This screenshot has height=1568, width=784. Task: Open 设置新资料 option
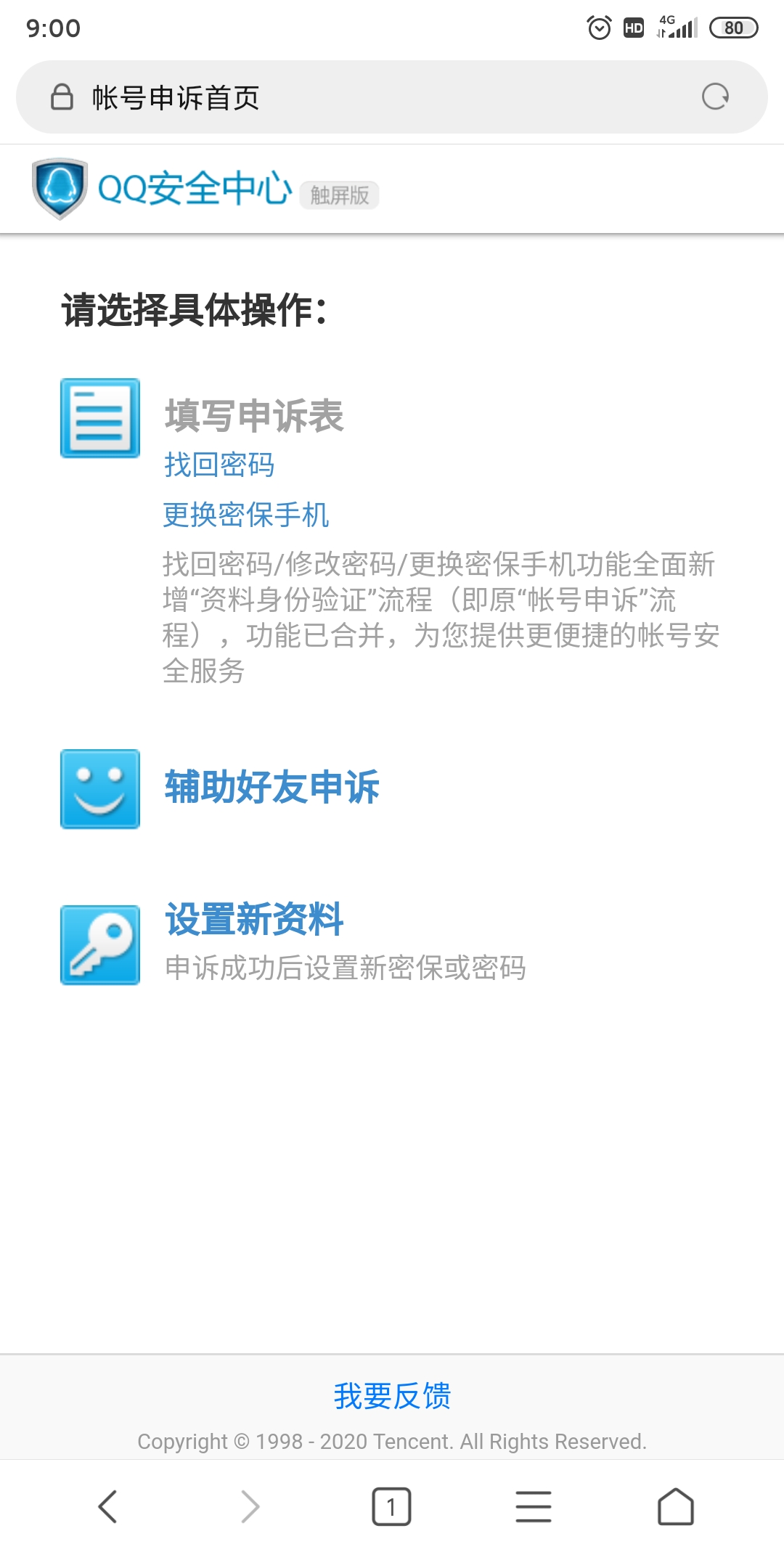(254, 920)
